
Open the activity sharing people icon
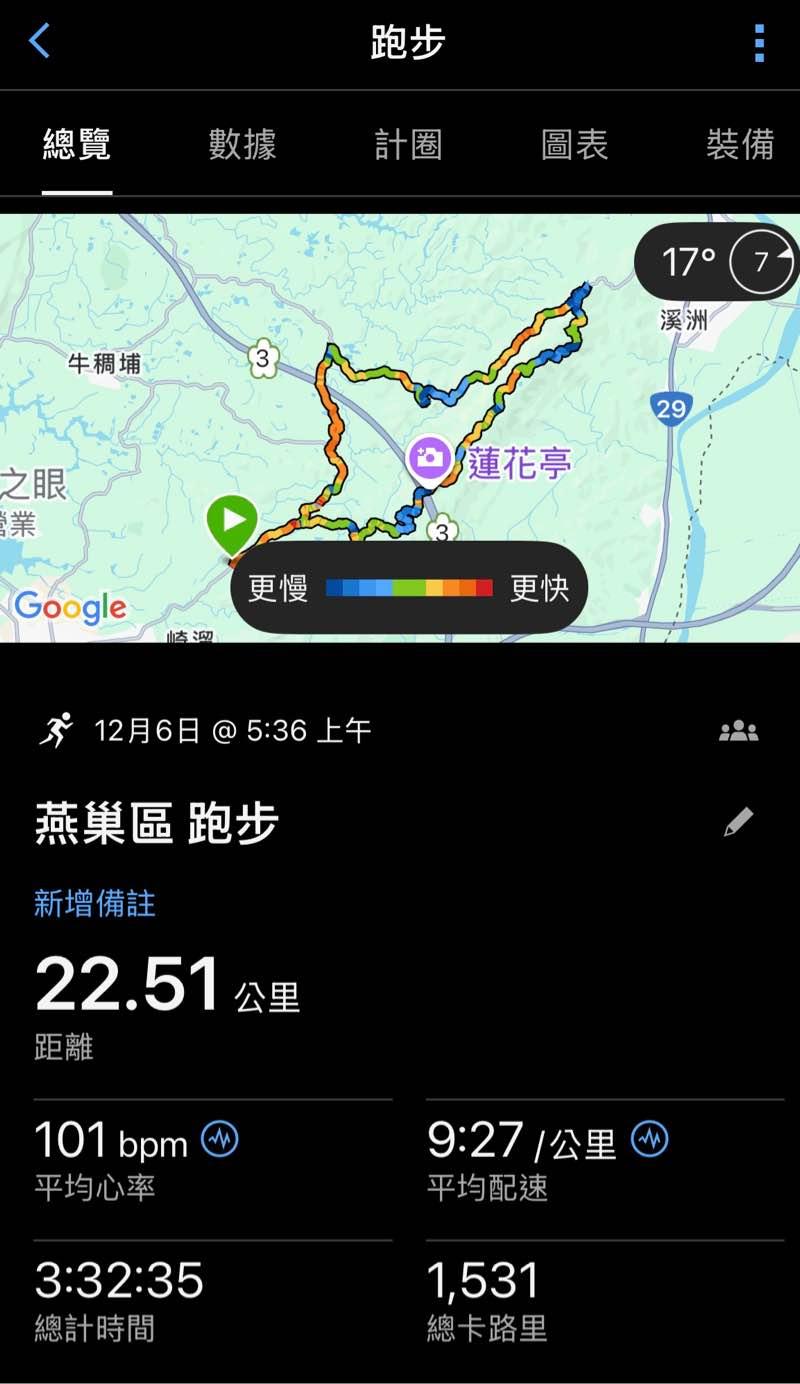point(738,731)
